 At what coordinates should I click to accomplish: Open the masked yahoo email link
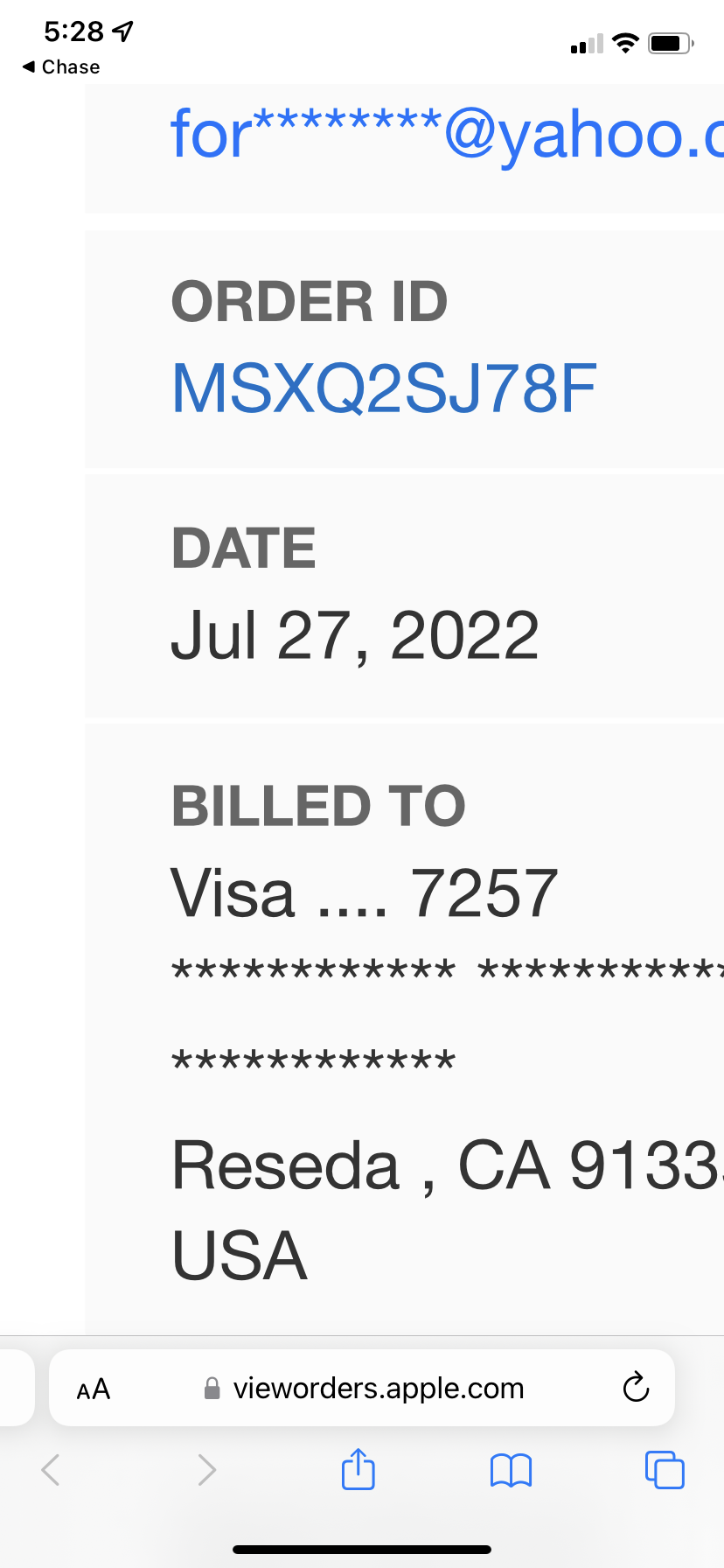447,133
